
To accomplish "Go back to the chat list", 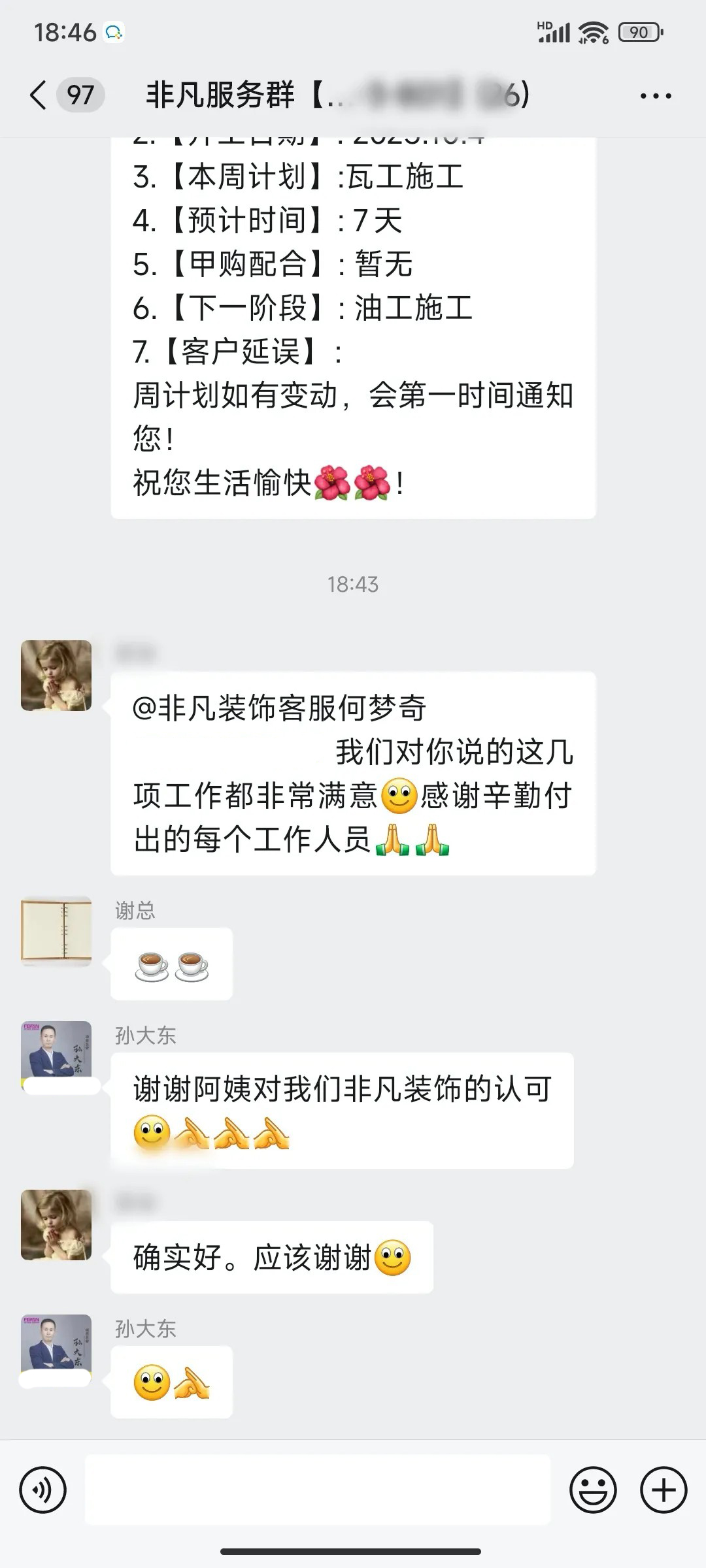I will (39, 95).
